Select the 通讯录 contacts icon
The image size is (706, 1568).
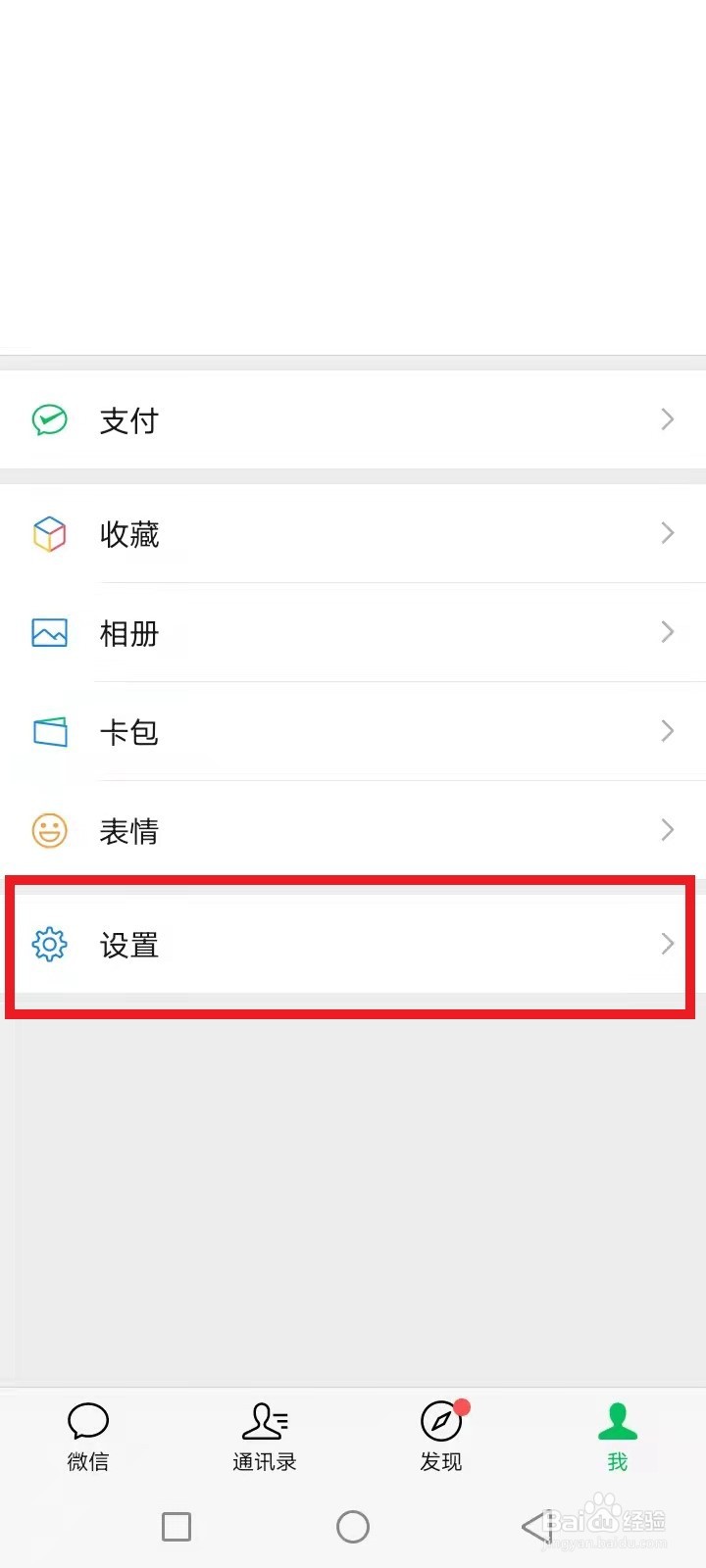264,1420
